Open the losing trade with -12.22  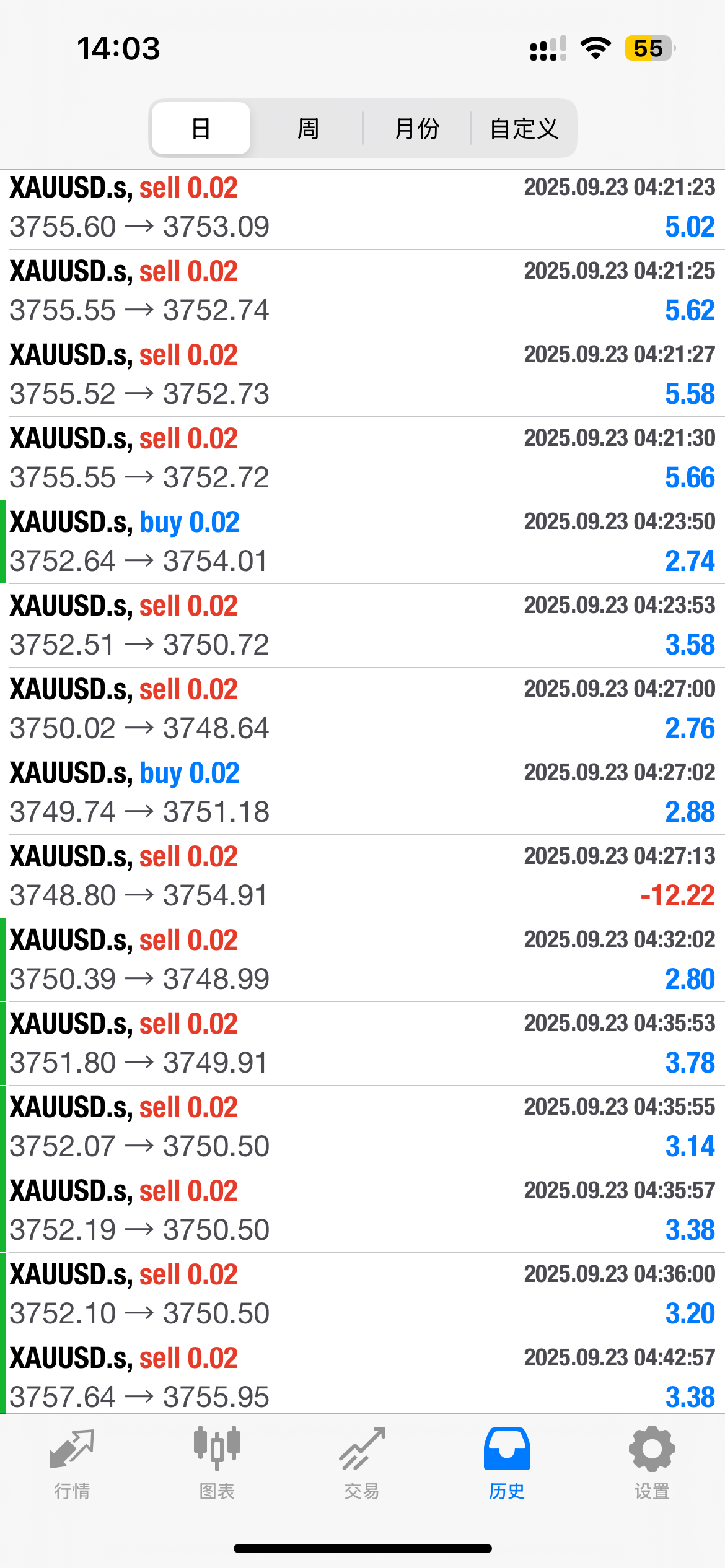(x=362, y=877)
